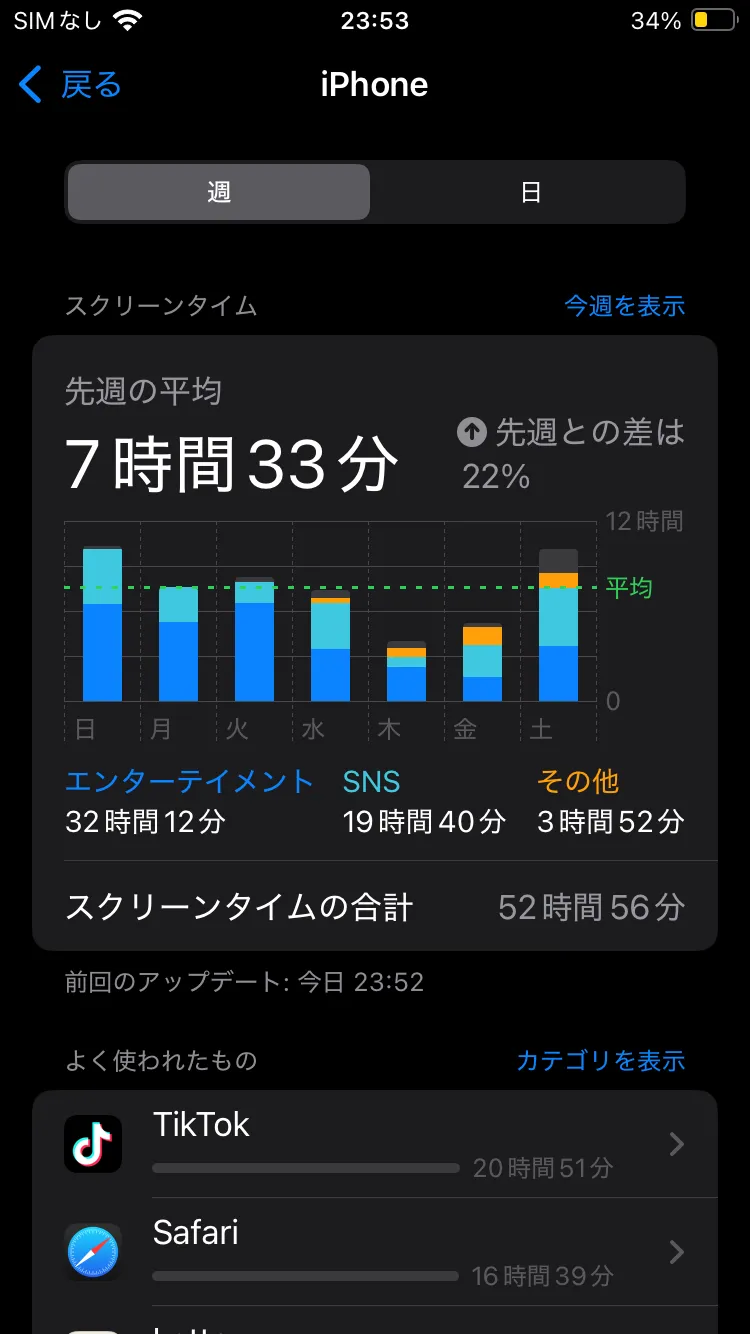
Task: Switch to the 日 segment
Action: click(530, 192)
